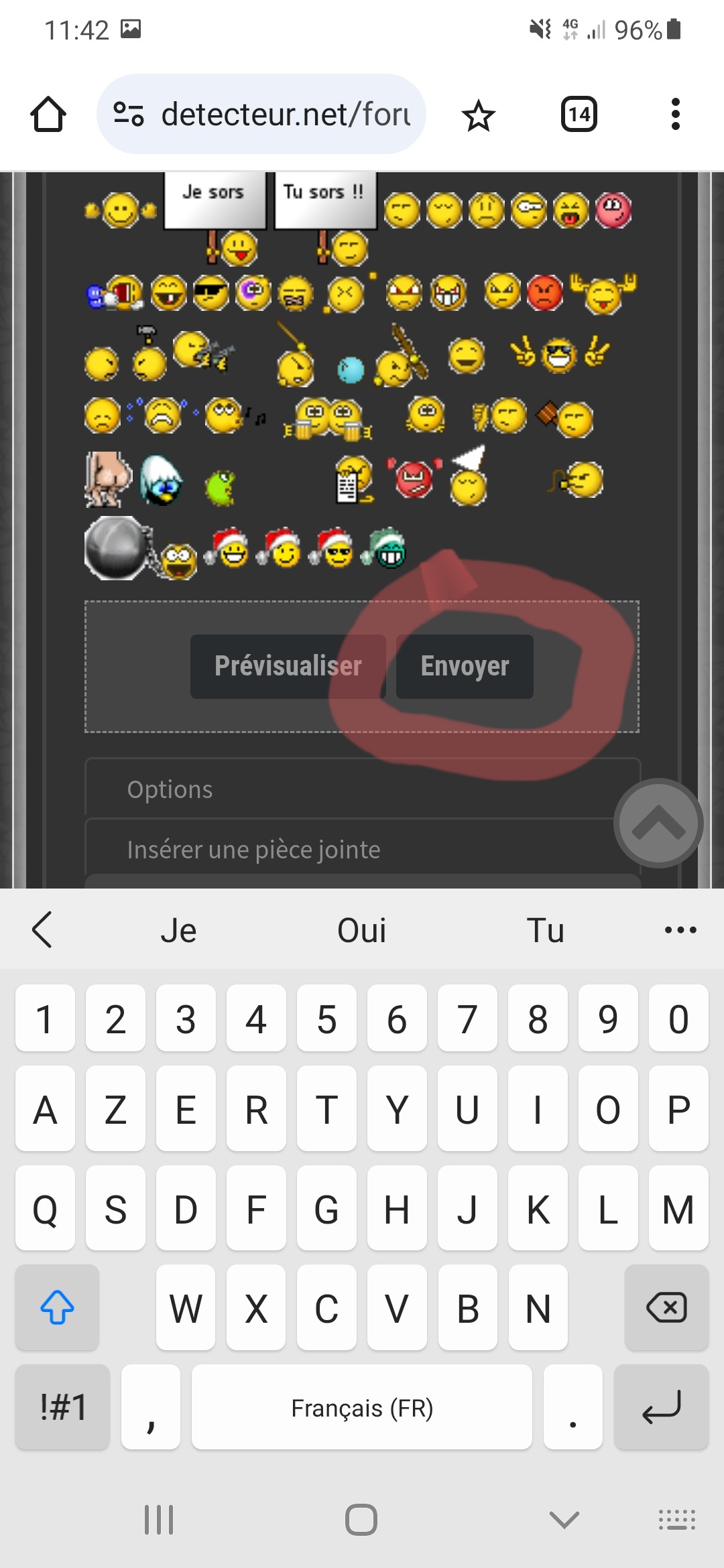Viewport: 724px width, 1568px height.
Task: Tap the backspace key
Action: coord(666,1307)
